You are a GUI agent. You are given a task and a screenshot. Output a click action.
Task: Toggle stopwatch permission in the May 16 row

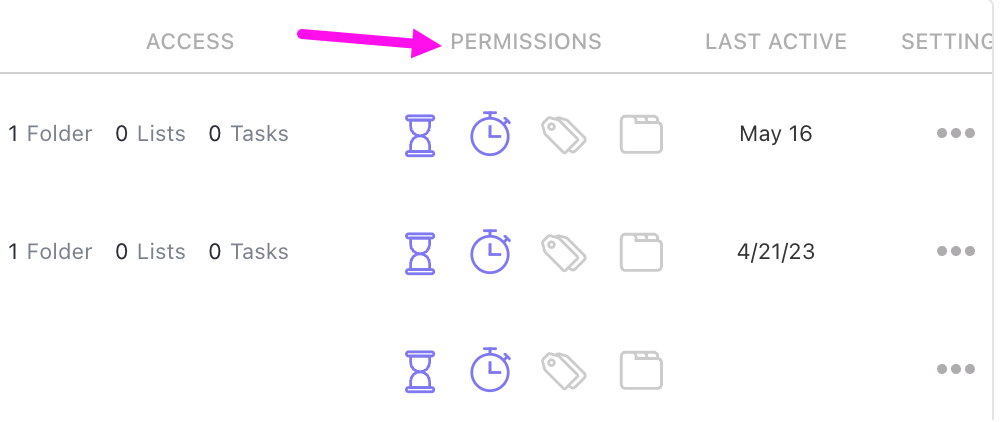(490, 134)
